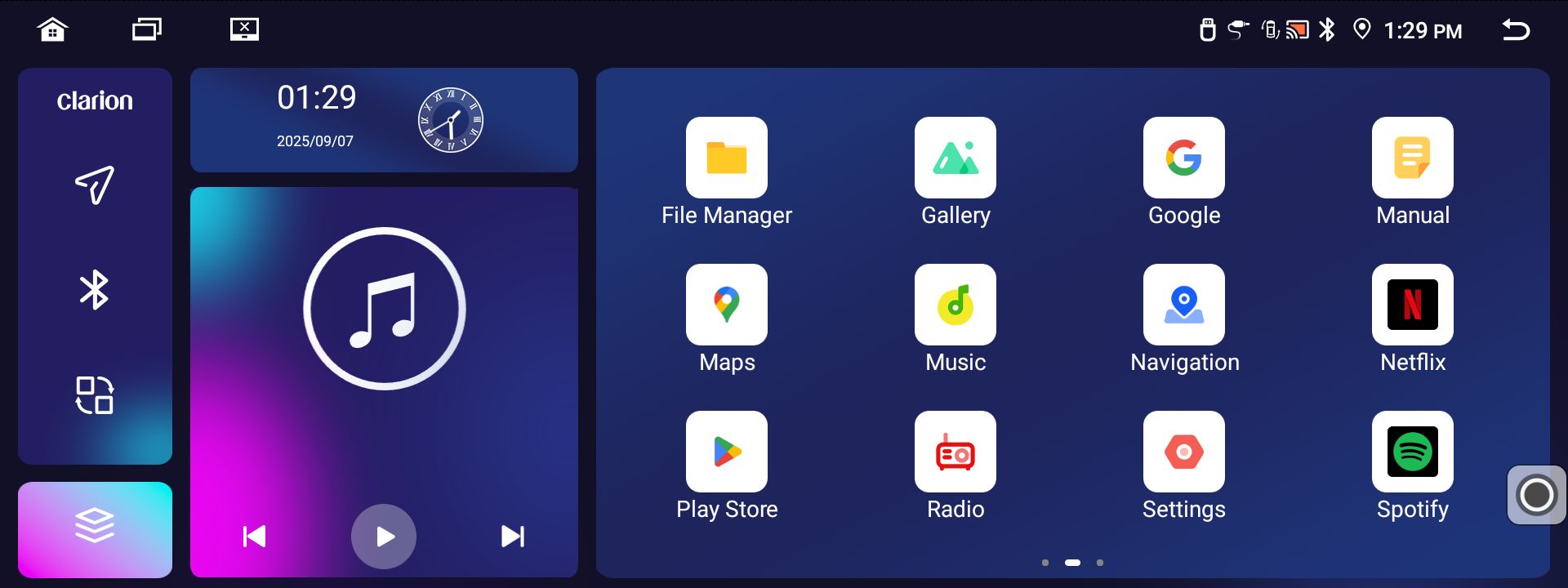Show recent apps
The image size is (1568, 588).
click(147, 30)
